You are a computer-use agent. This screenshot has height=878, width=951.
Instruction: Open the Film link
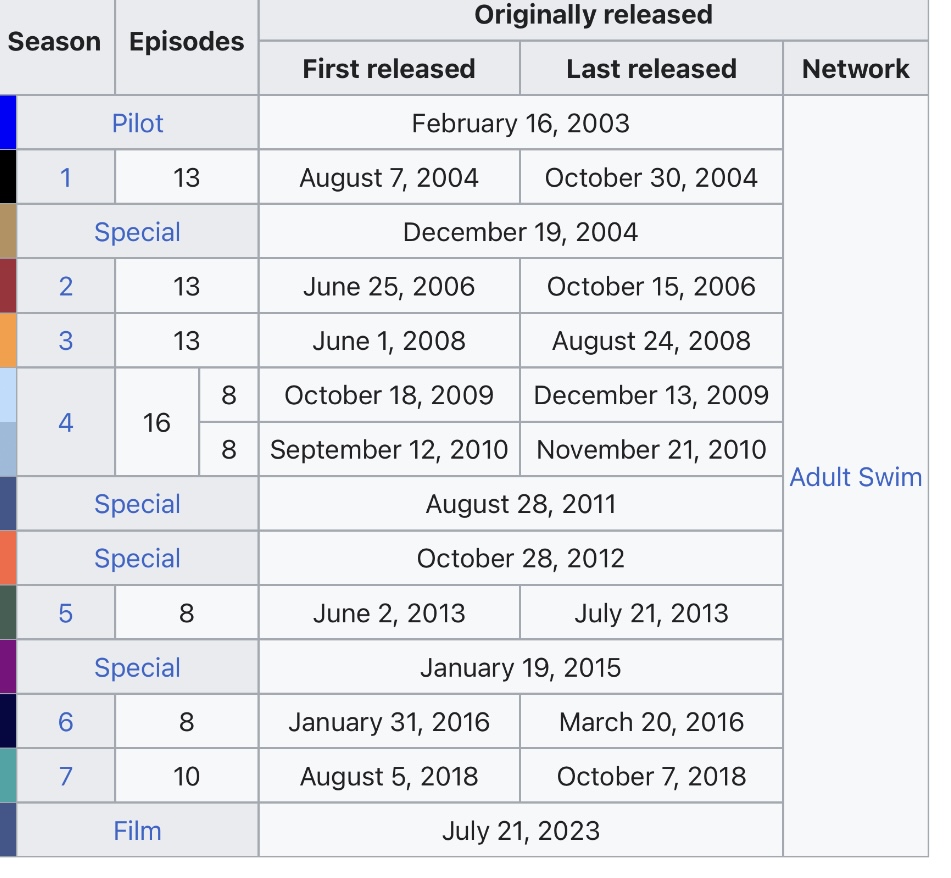(x=137, y=831)
